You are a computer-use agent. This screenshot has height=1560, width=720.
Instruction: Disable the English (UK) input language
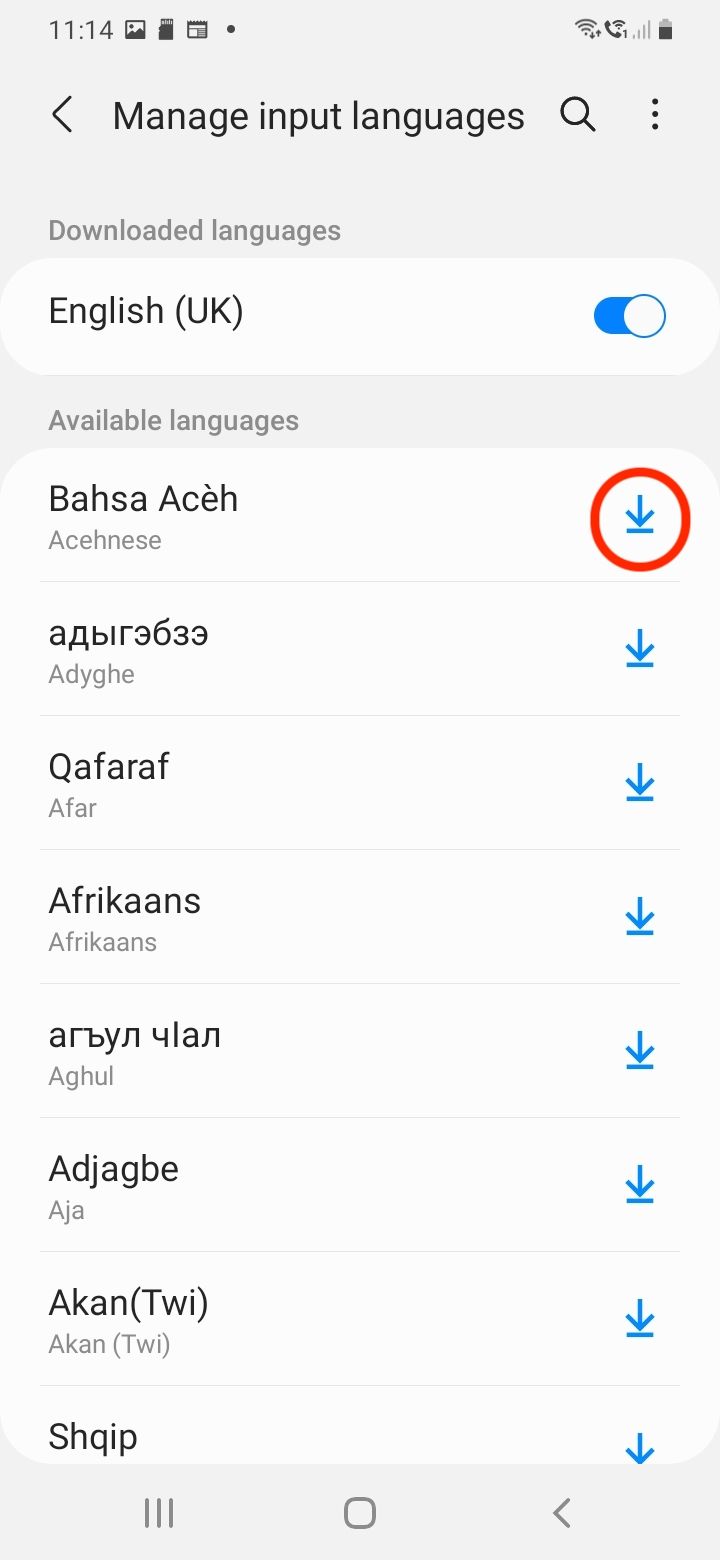628,315
